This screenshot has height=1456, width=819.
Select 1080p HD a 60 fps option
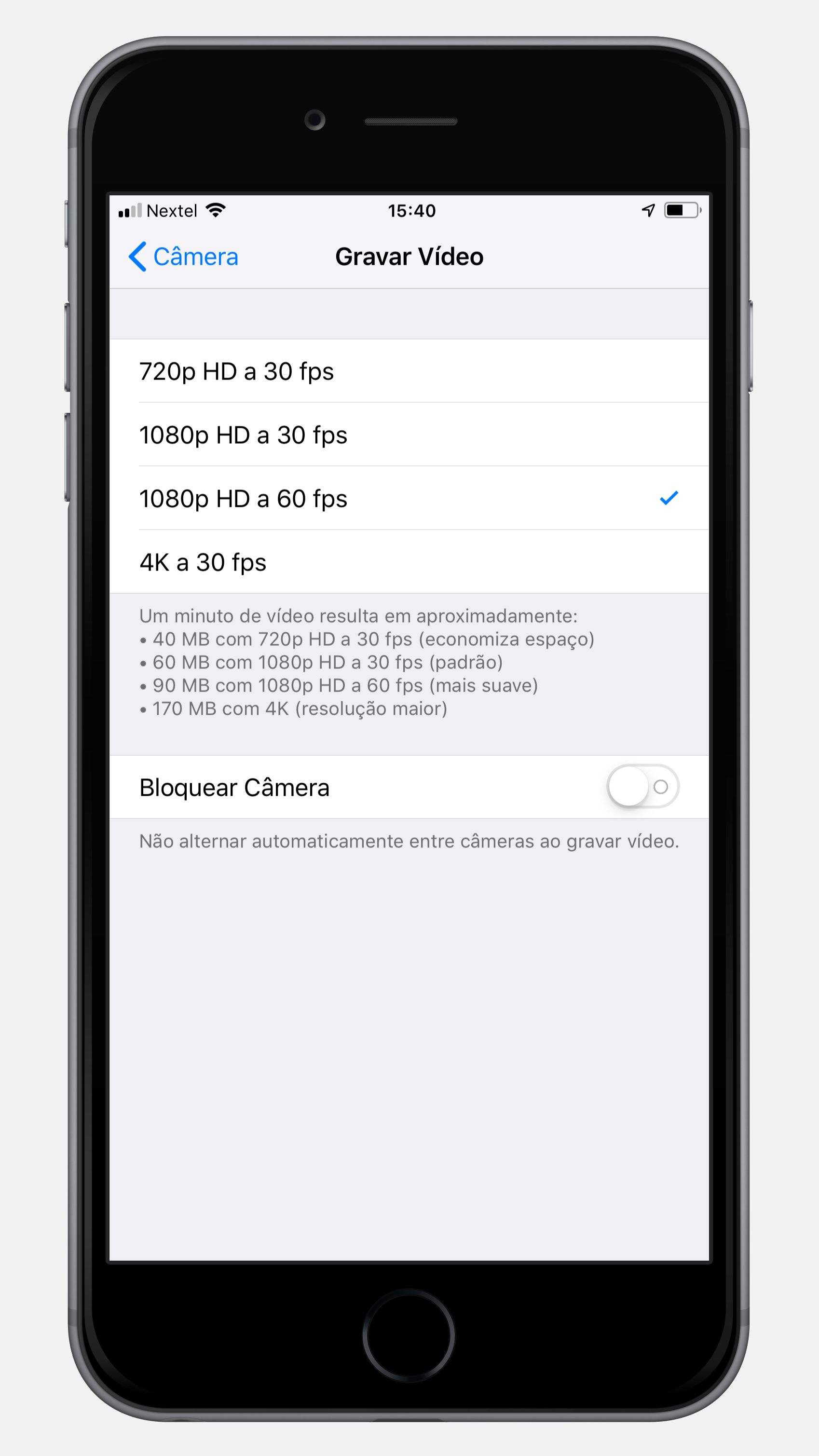(409, 499)
